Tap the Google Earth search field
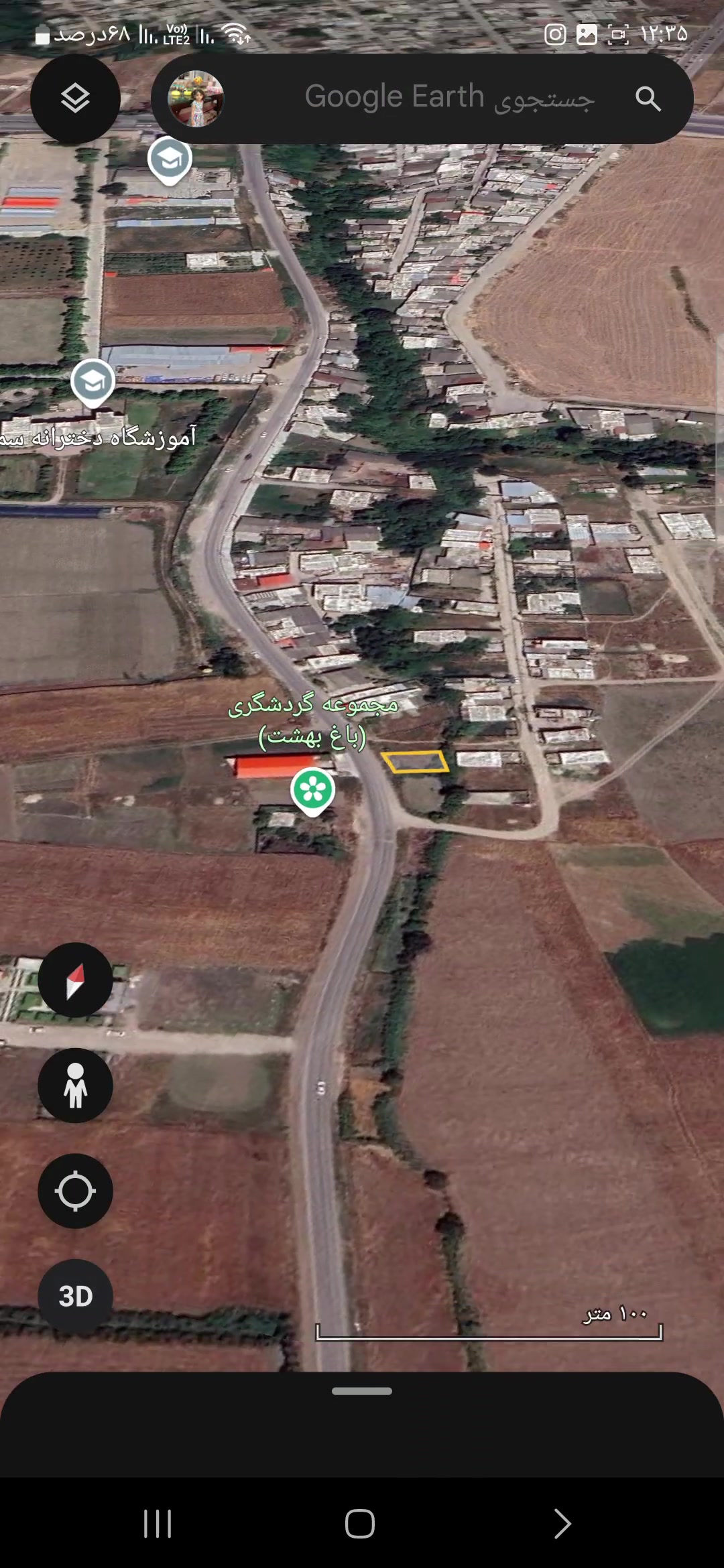This screenshot has width=724, height=1568. click(x=429, y=99)
